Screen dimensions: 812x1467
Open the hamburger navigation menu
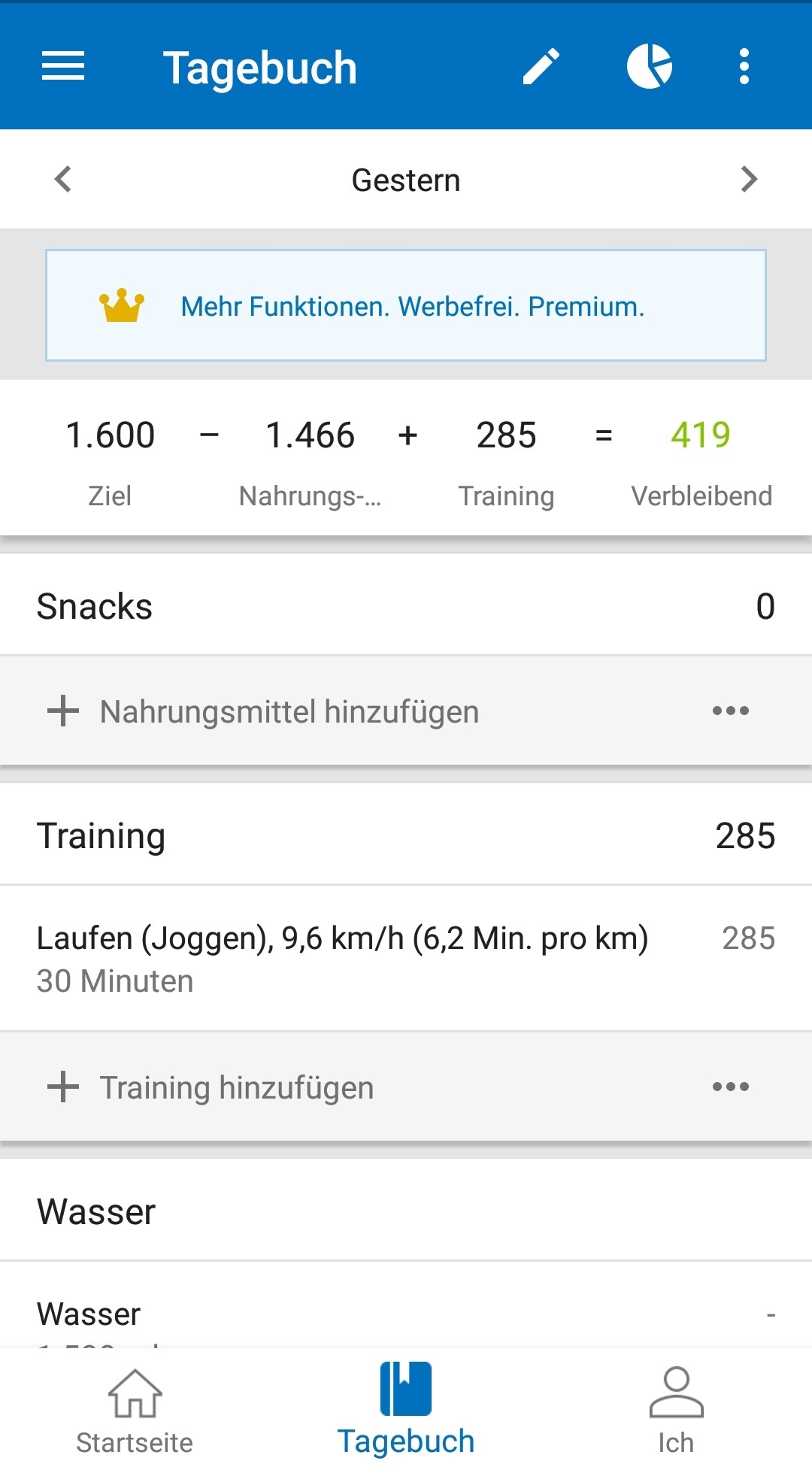click(x=63, y=66)
